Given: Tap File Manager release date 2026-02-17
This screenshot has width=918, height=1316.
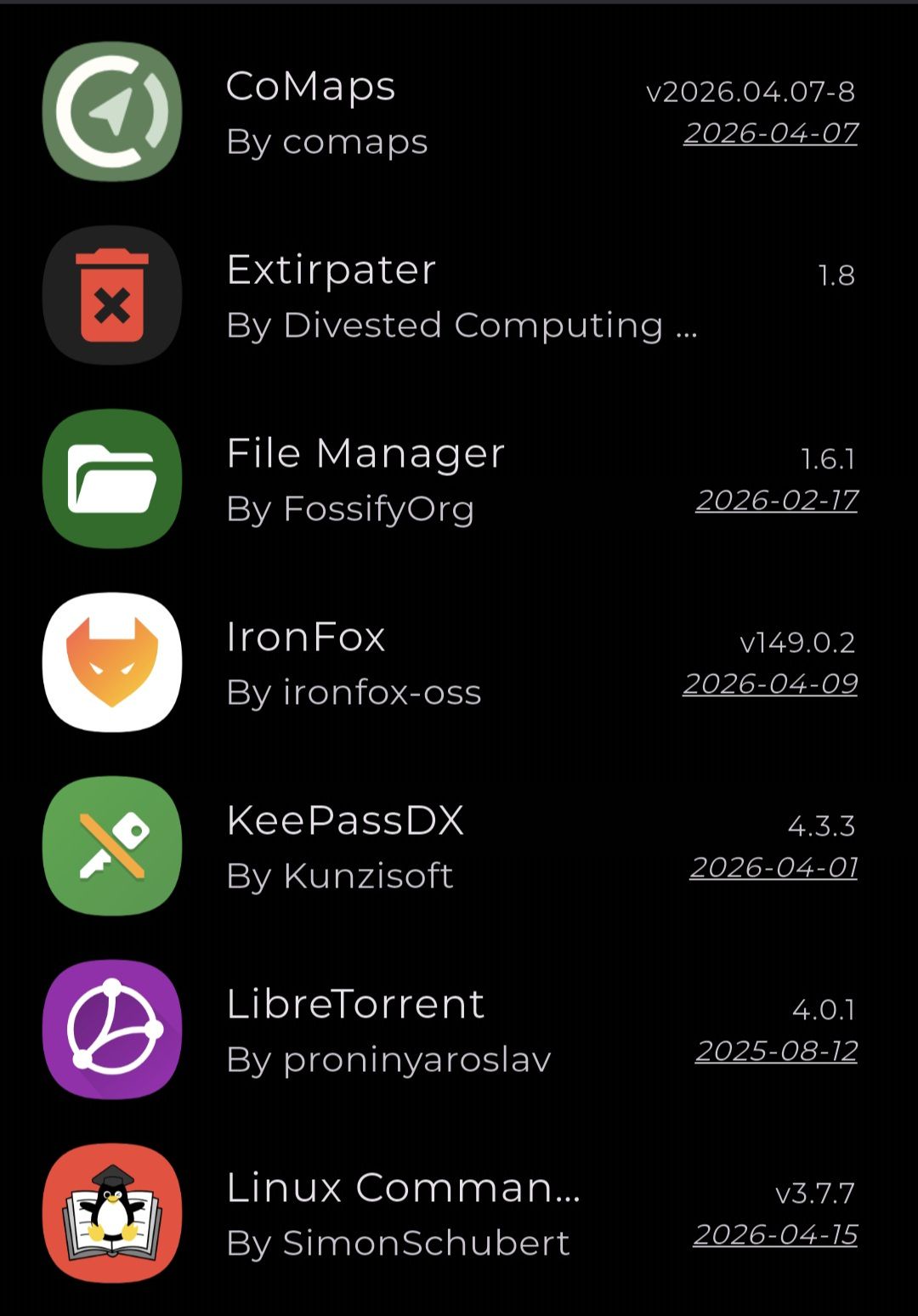Looking at the screenshot, I should click(x=776, y=501).
